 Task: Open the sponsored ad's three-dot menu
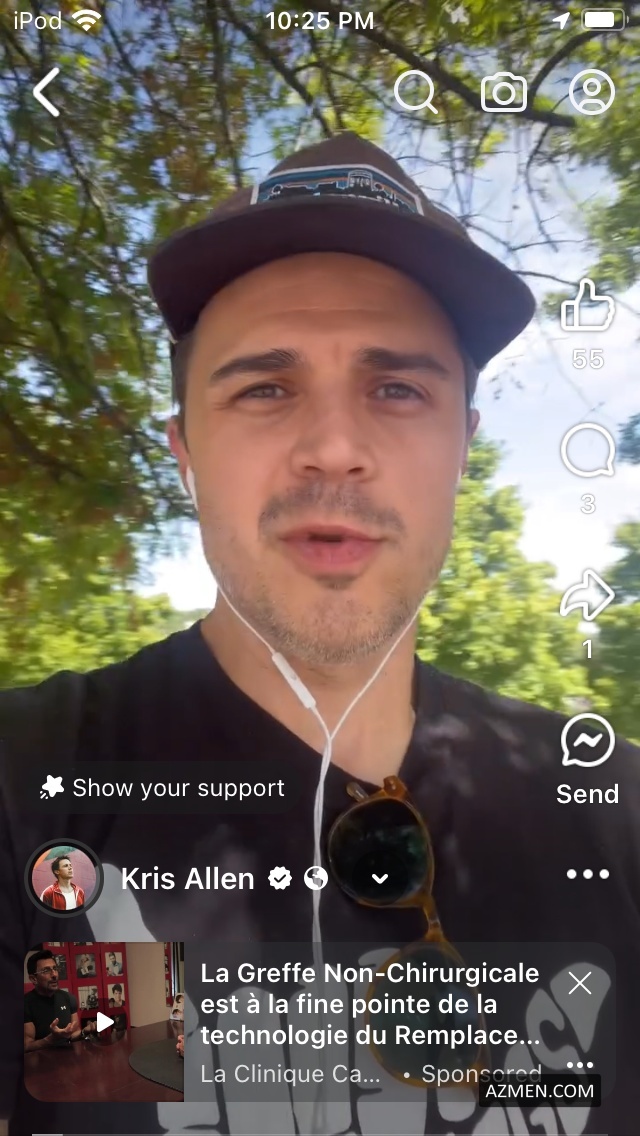pos(580,1065)
